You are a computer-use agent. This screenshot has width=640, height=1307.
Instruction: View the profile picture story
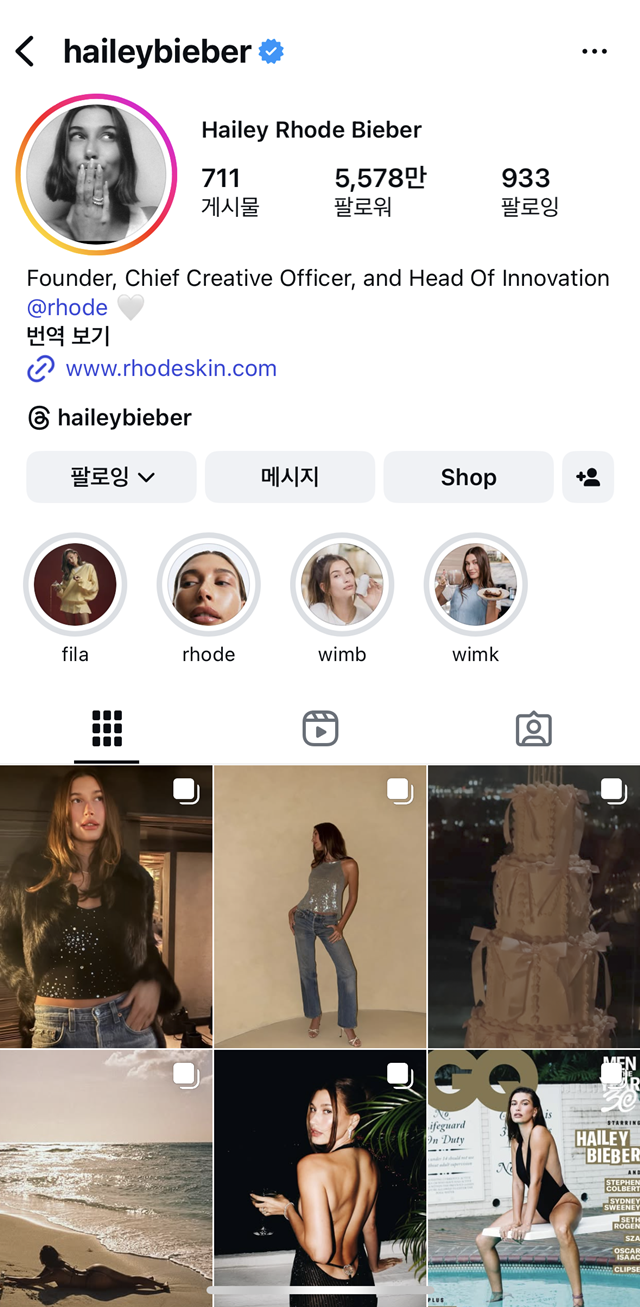pyautogui.click(x=96, y=175)
